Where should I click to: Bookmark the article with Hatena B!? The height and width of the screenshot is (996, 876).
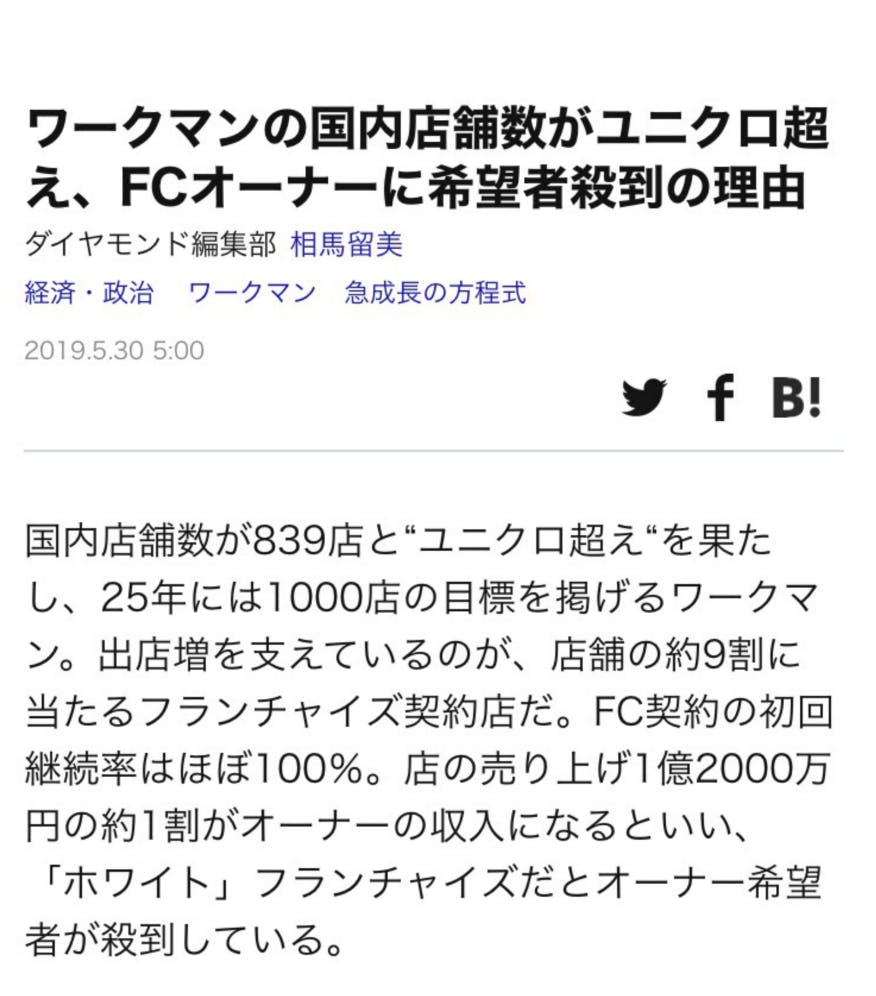point(797,397)
